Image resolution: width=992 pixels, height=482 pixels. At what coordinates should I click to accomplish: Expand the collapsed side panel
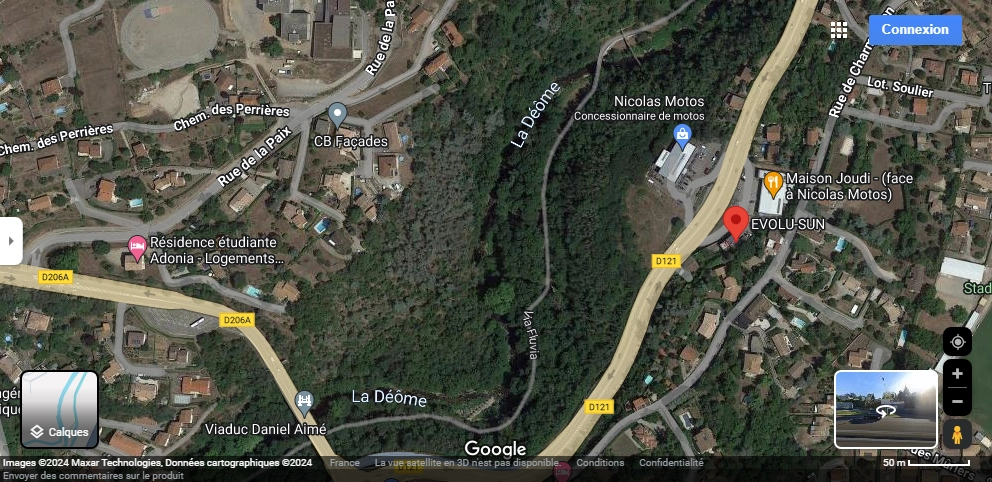tap(10, 241)
